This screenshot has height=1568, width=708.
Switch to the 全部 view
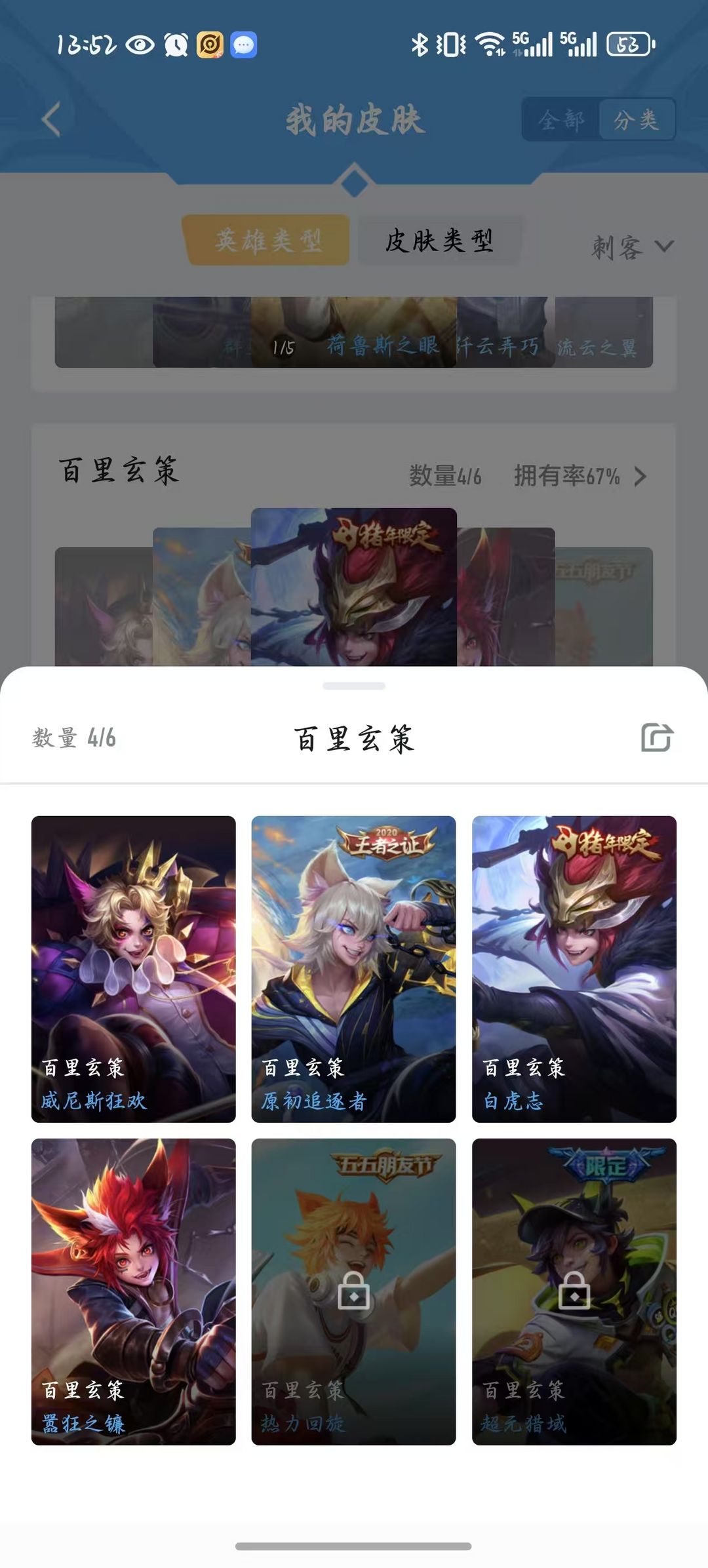pyautogui.click(x=561, y=119)
